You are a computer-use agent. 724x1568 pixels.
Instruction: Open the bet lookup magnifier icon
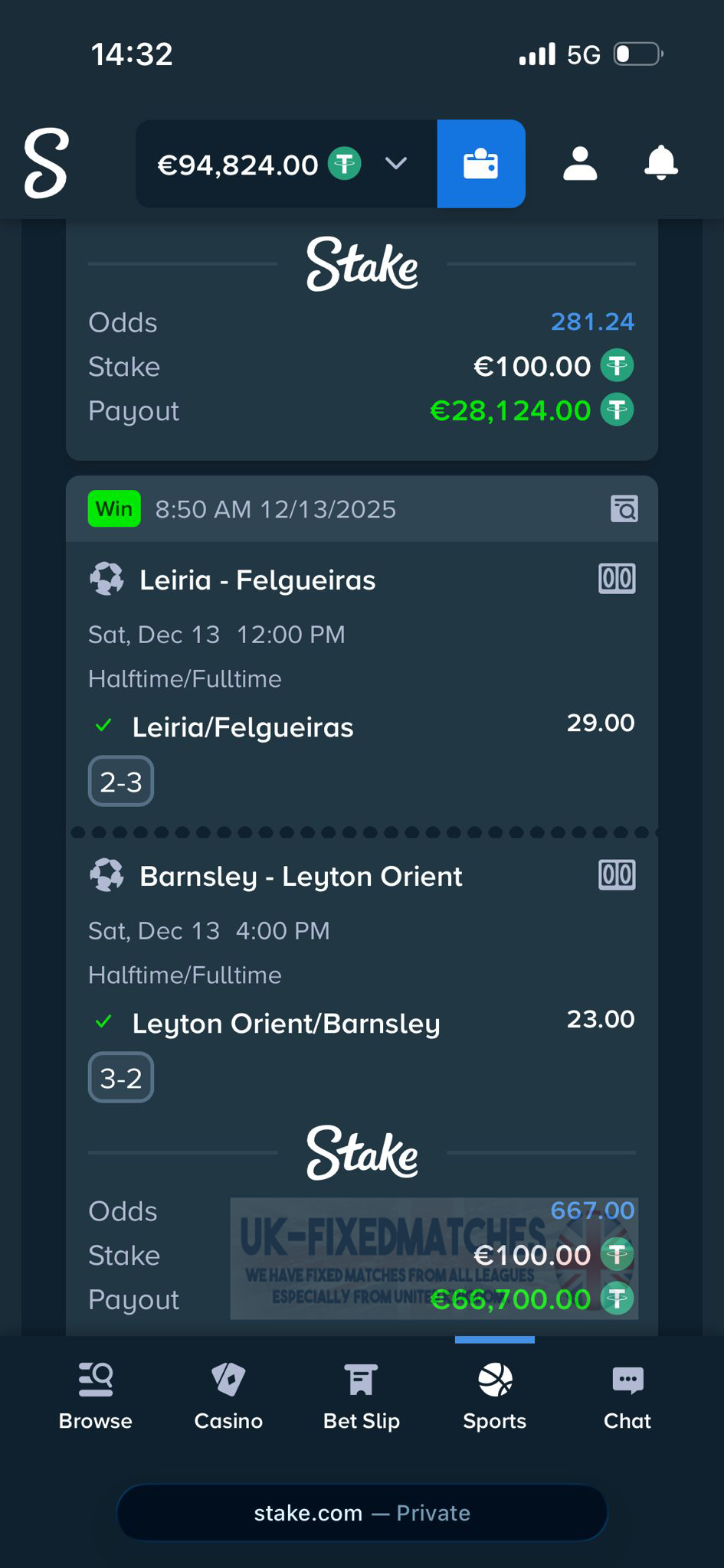click(624, 508)
